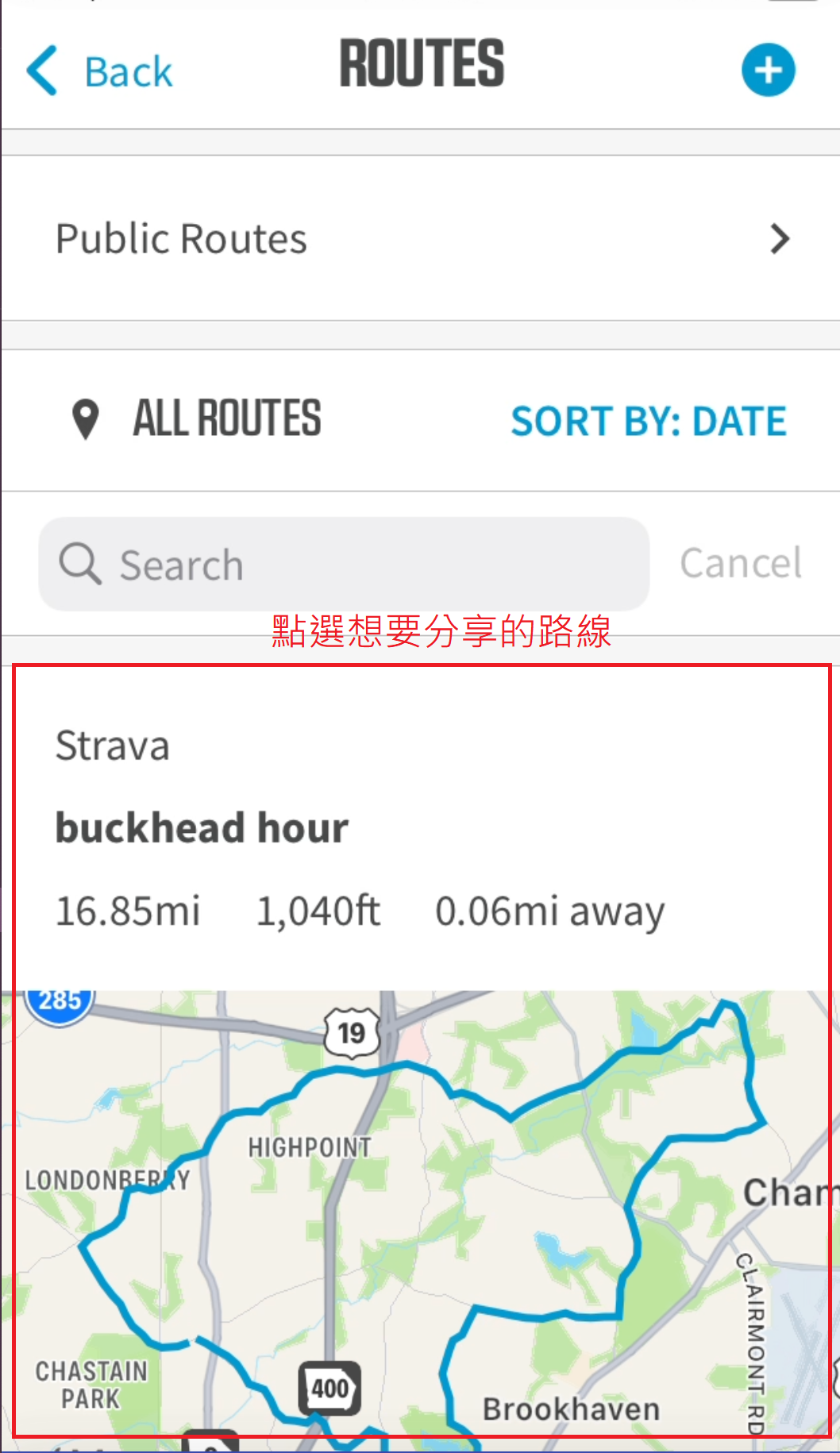Add a new route with plus icon
This screenshot has height=1453, width=840.
(x=768, y=70)
